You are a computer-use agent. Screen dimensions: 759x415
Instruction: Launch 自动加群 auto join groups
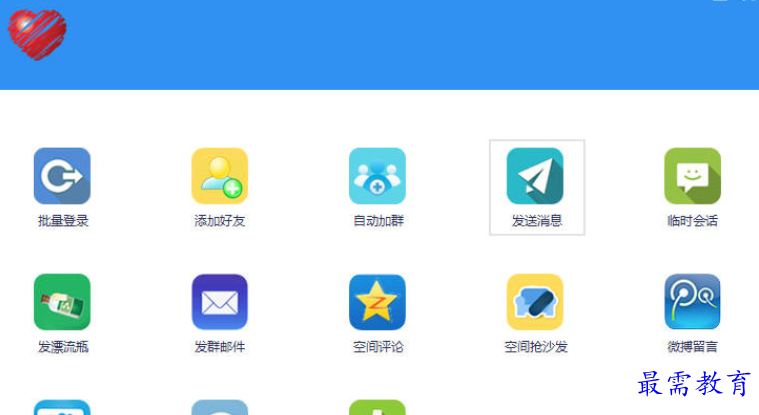coord(377,177)
